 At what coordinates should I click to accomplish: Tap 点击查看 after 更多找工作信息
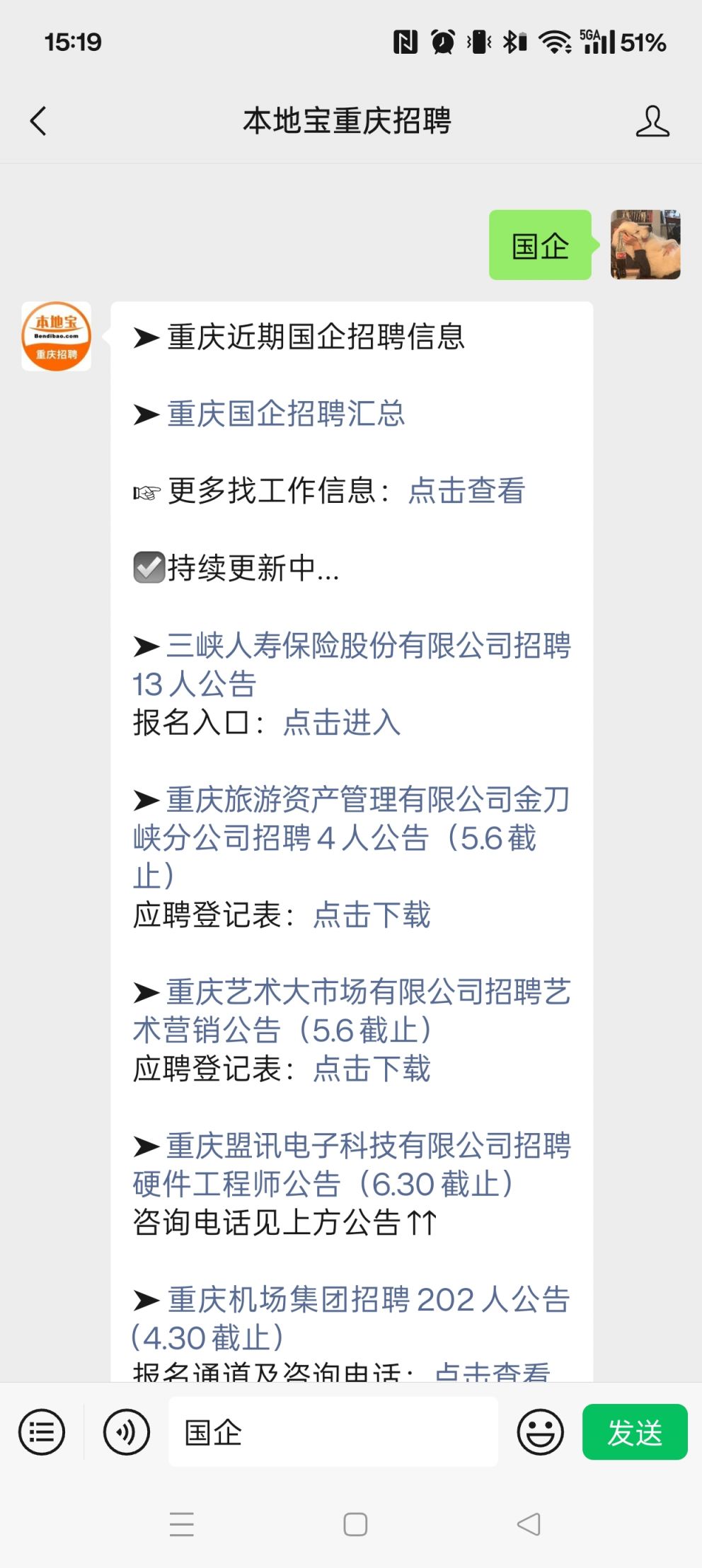466,491
